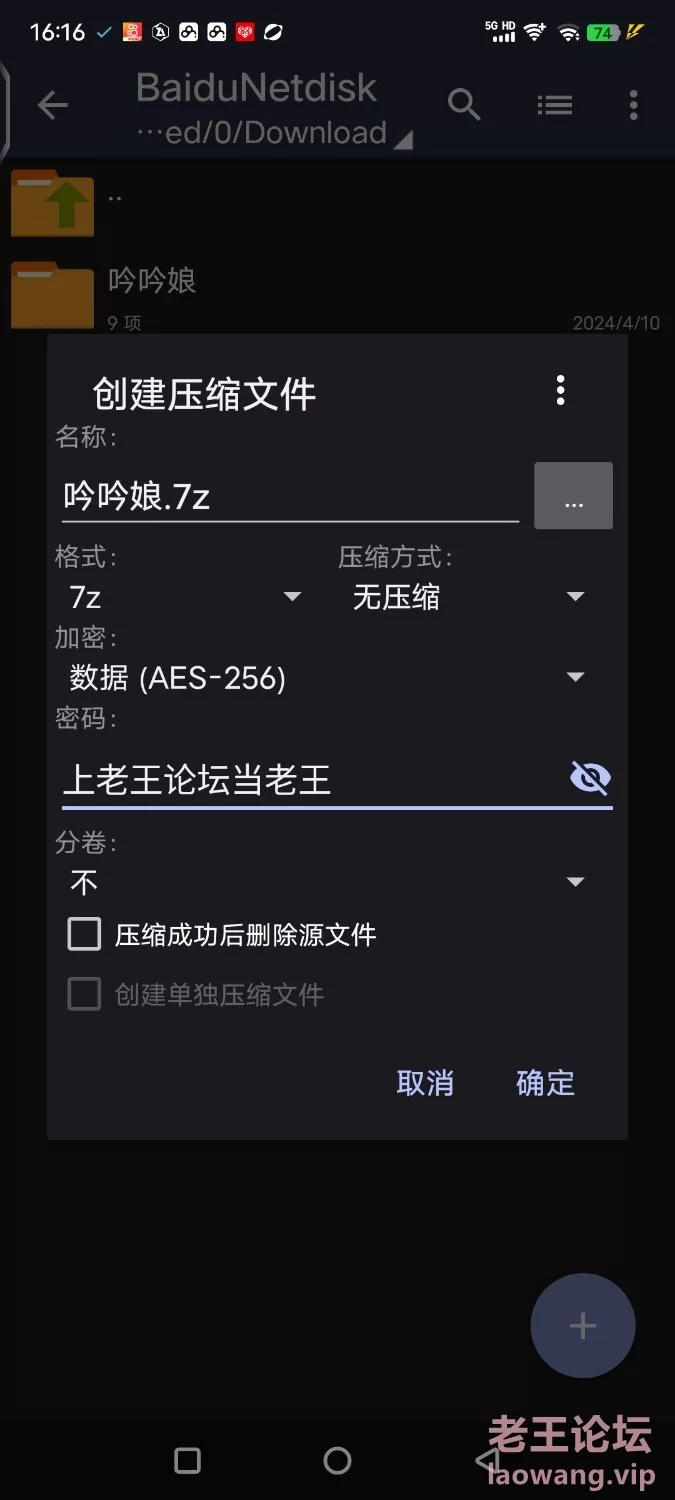Cancel the archive creation dialog
This screenshot has height=1500, width=675.
425,1083
